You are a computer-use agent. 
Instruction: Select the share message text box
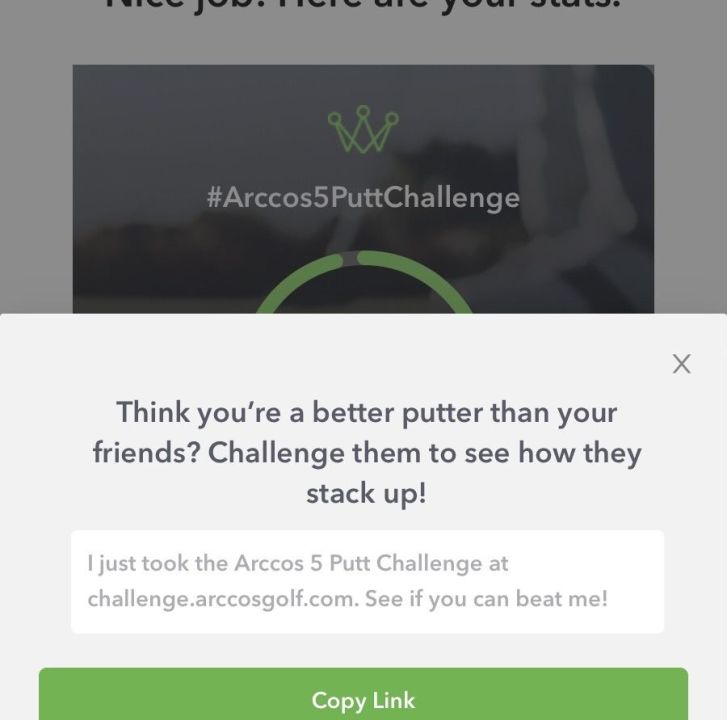point(367,581)
